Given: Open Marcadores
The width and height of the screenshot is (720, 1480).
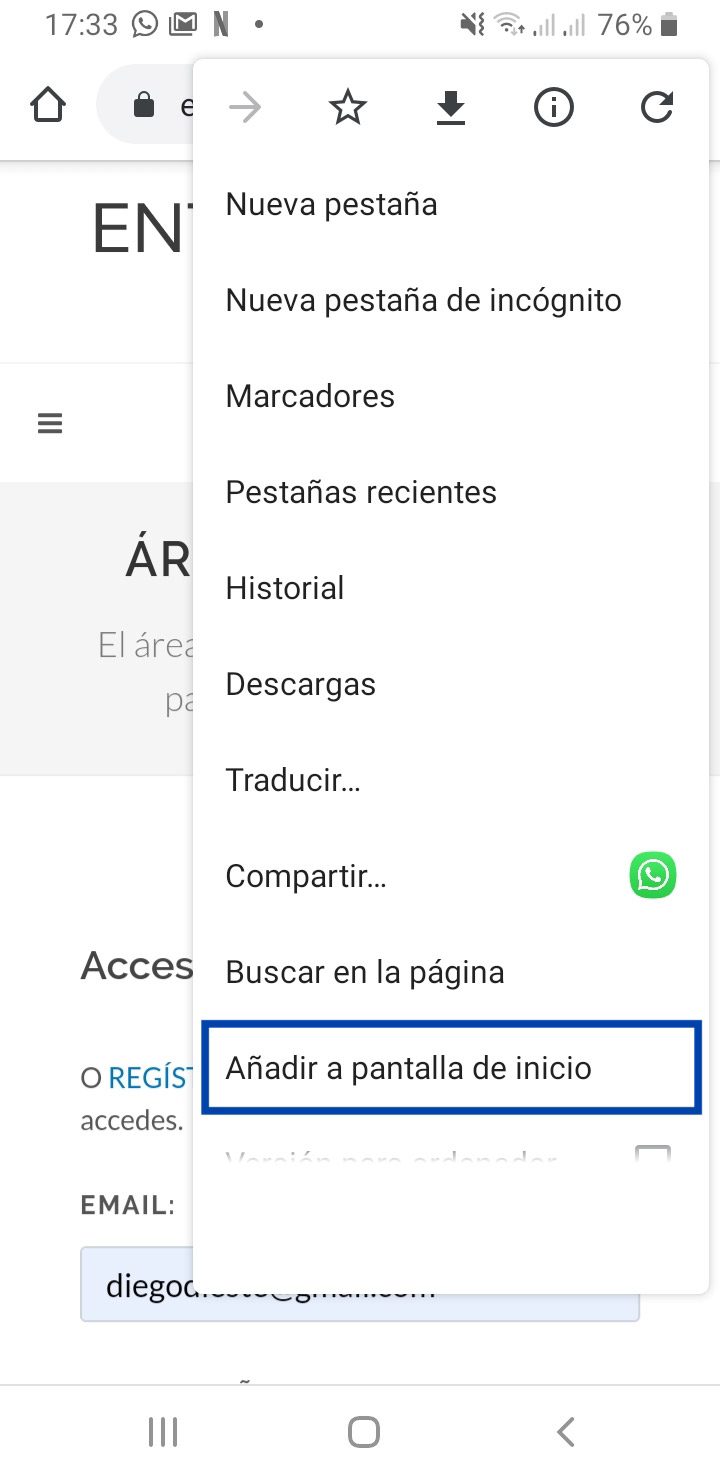Looking at the screenshot, I should 310,396.
